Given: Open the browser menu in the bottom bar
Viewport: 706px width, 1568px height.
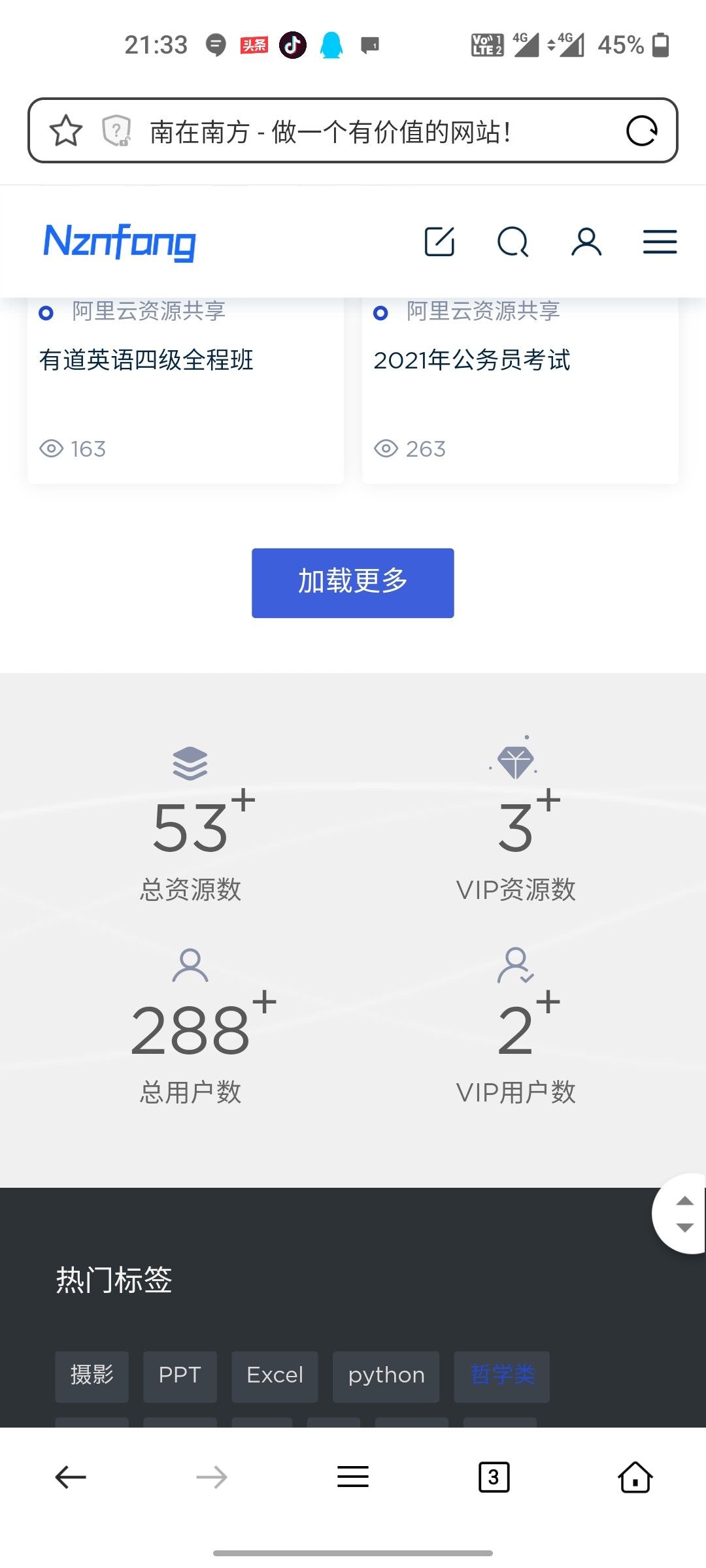Looking at the screenshot, I should click(353, 1477).
